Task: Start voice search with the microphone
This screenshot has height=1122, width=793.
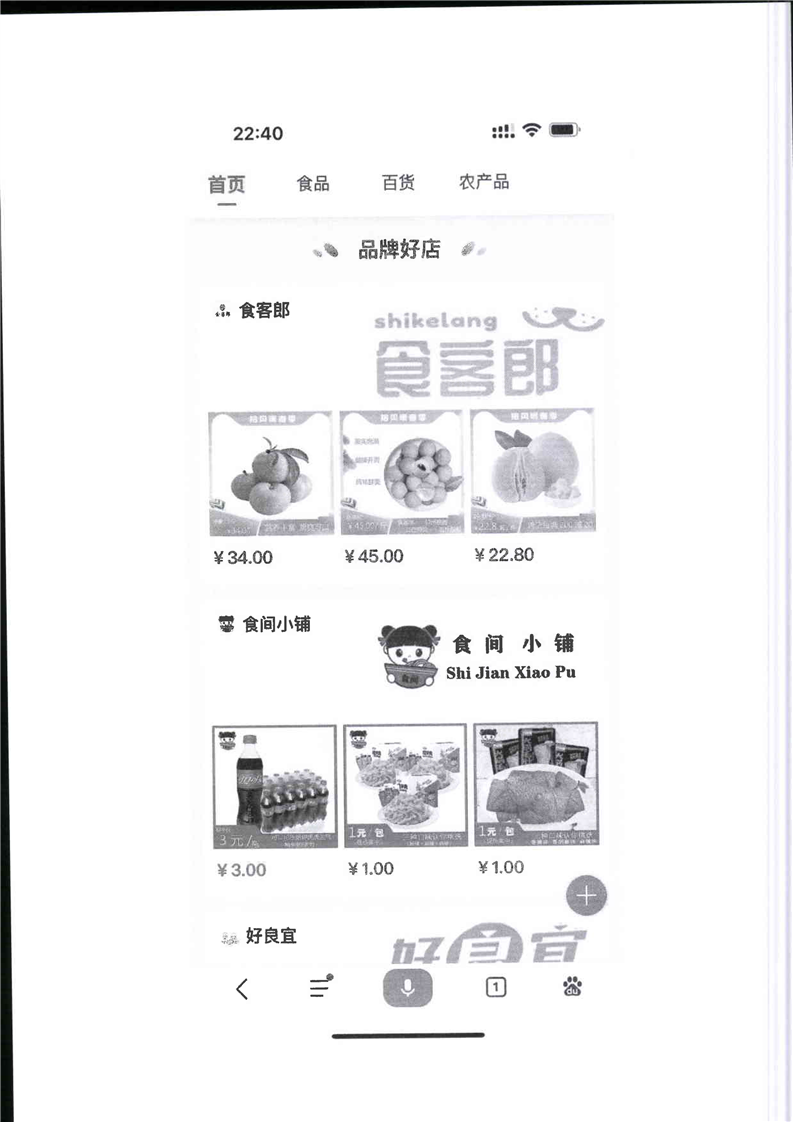Action: click(x=408, y=988)
